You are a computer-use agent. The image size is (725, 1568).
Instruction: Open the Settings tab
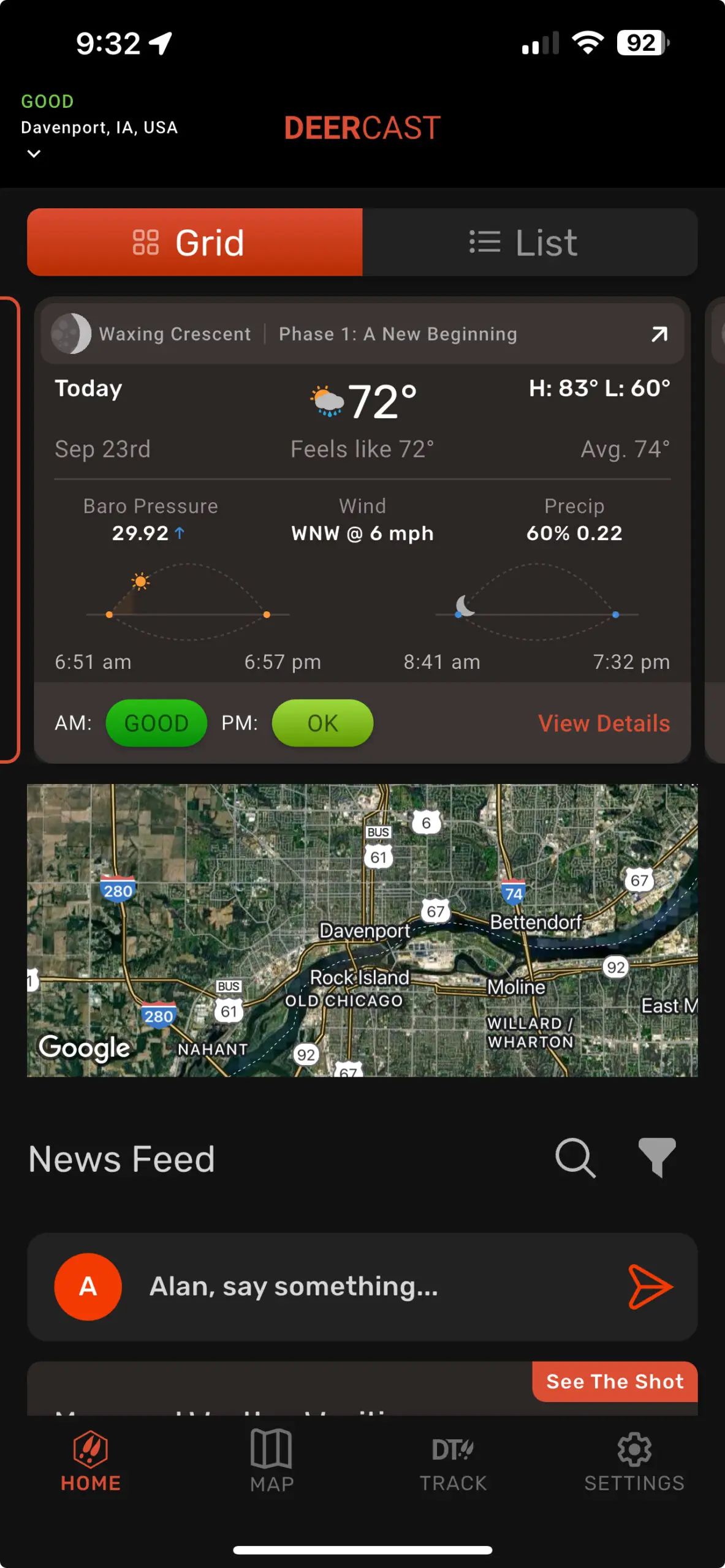point(634,1461)
